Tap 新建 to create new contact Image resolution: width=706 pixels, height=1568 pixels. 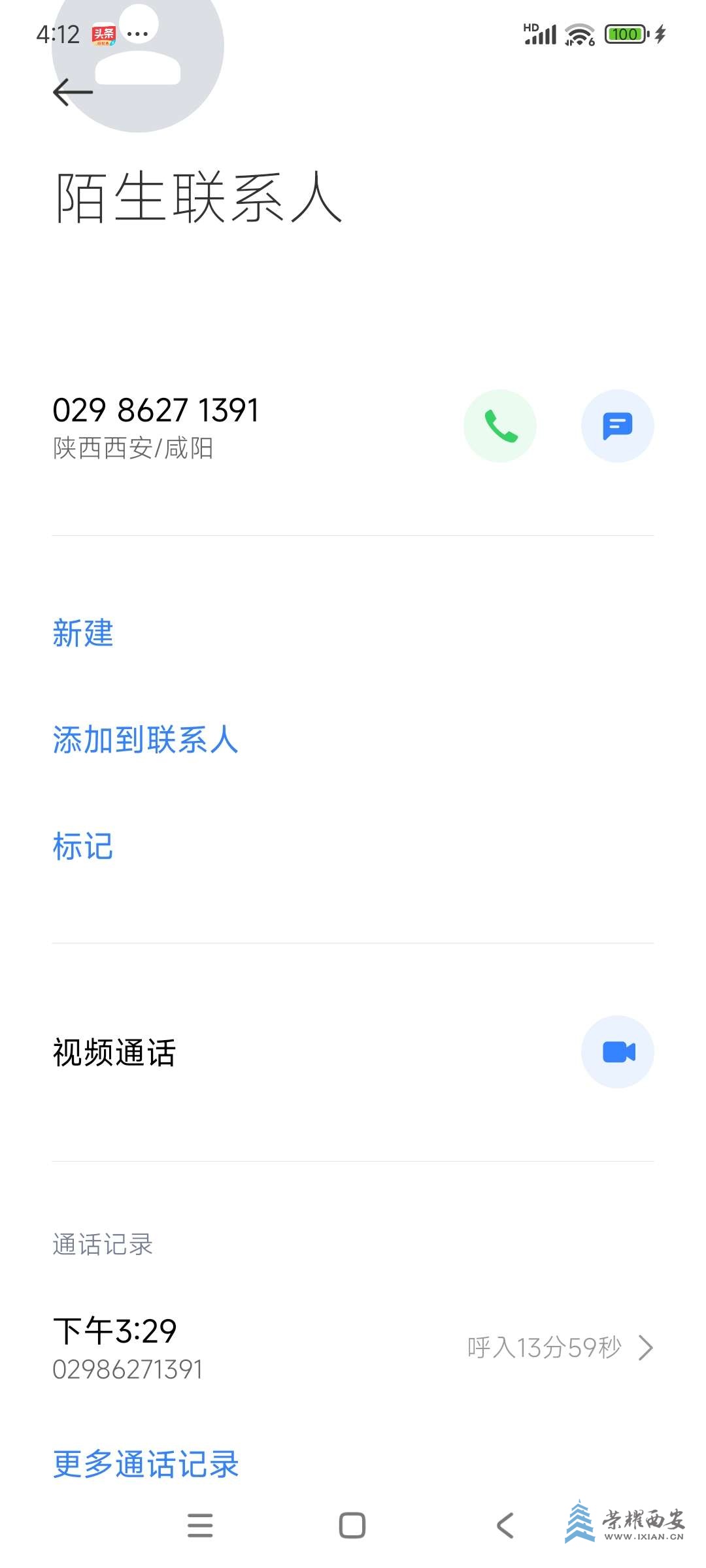(x=83, y=633)
